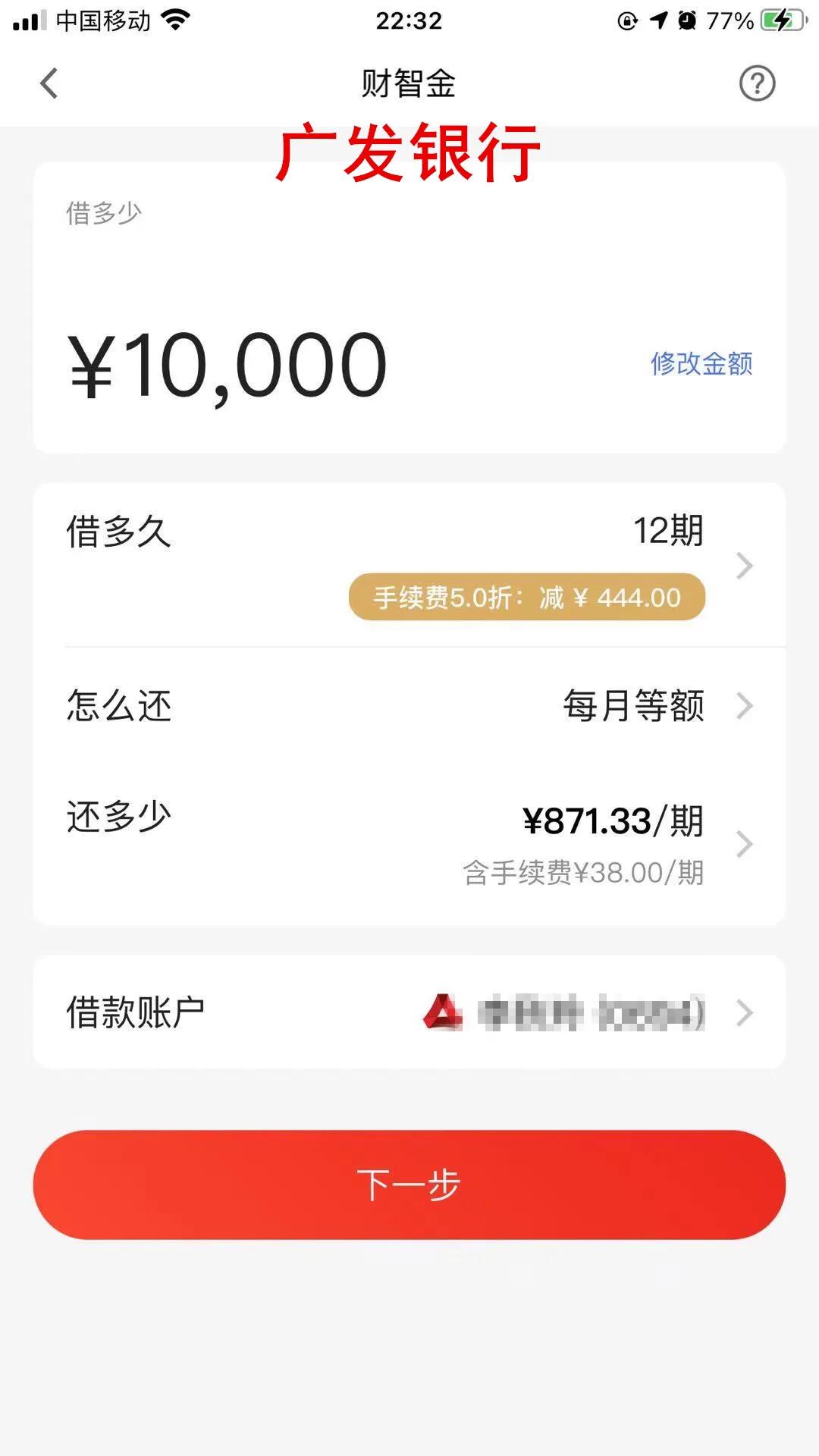Image resolution: width=819 pixels, height=1456 pixels.
Task: Tap the cellular signal strength bars
Action: click(29, 20)
